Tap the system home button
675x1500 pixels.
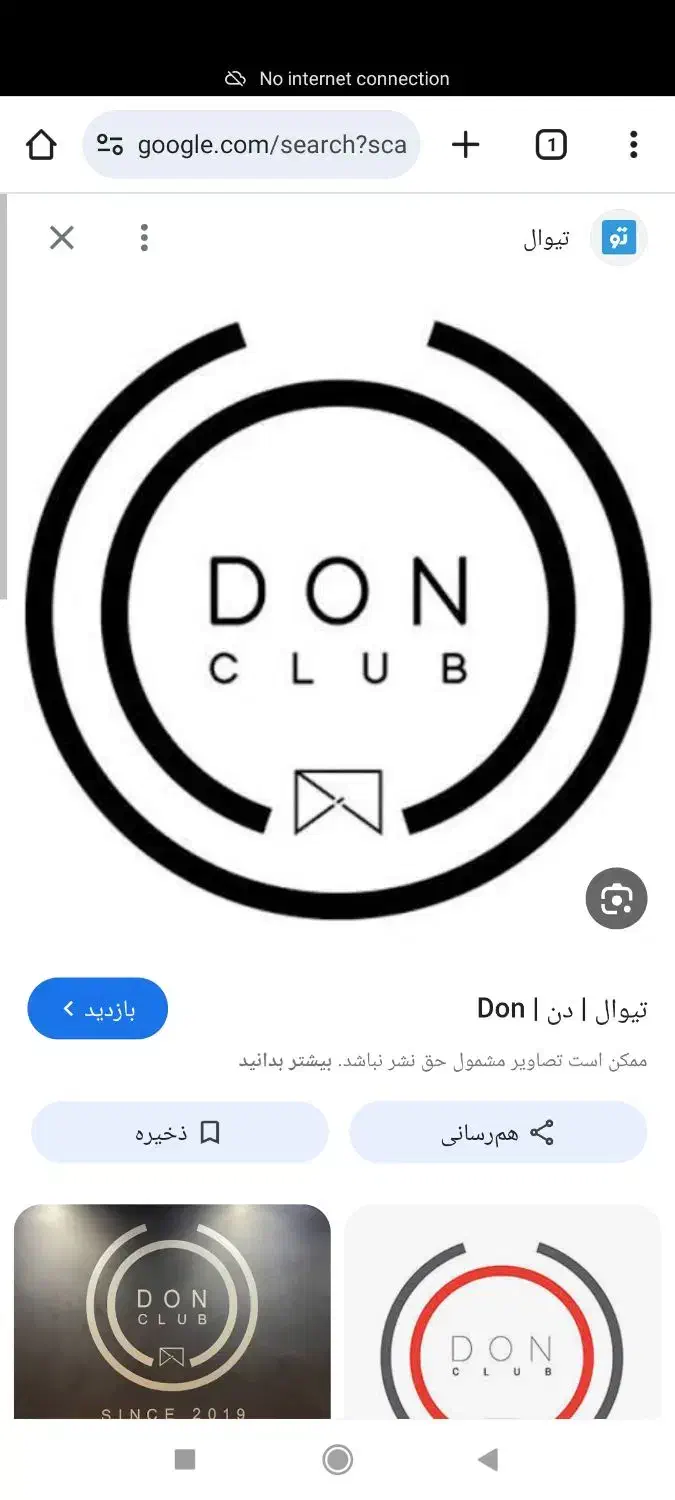tap(338, 1460)
